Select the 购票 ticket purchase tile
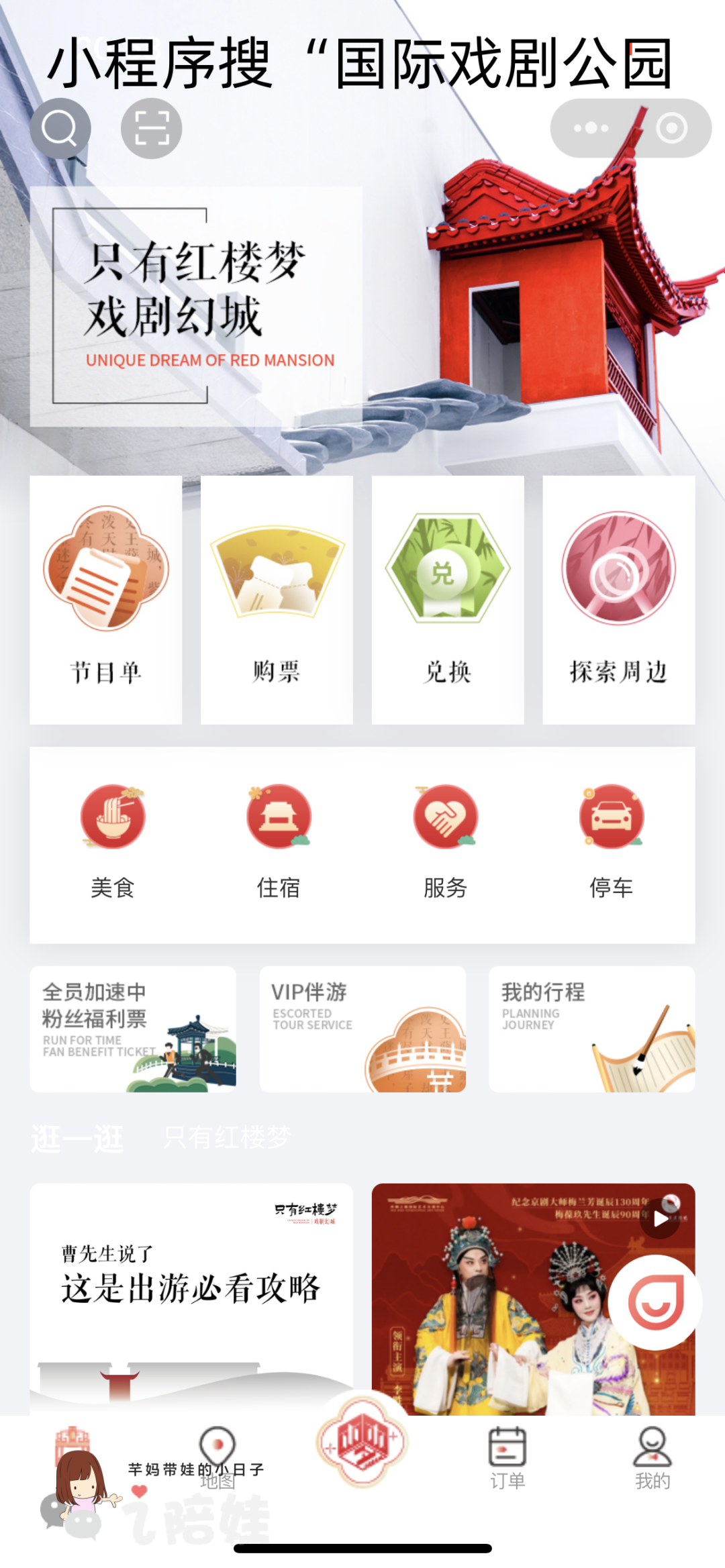Viewport: 725px width, 1568px height. click(277, 600)
